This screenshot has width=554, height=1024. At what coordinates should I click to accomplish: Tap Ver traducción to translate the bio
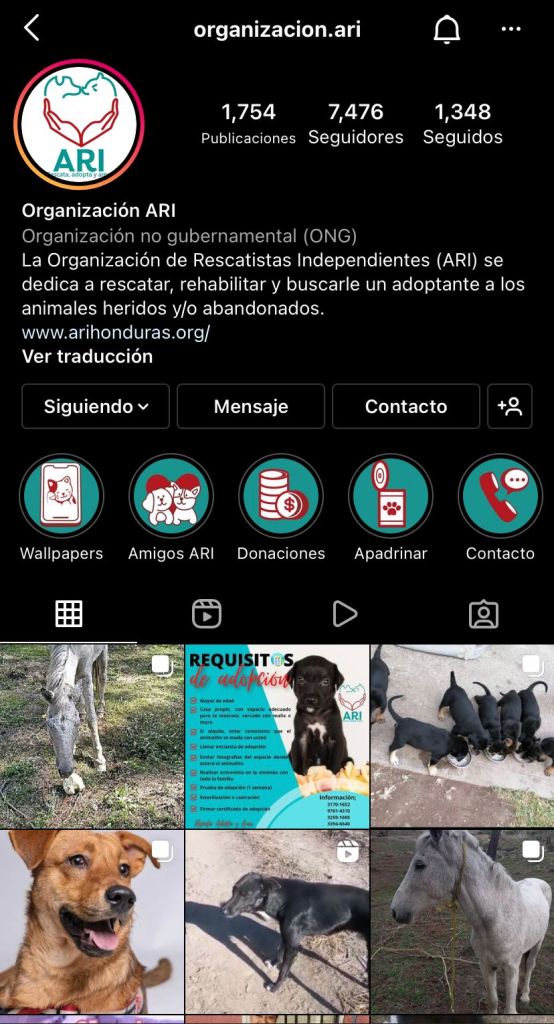[x=88, y=357]
